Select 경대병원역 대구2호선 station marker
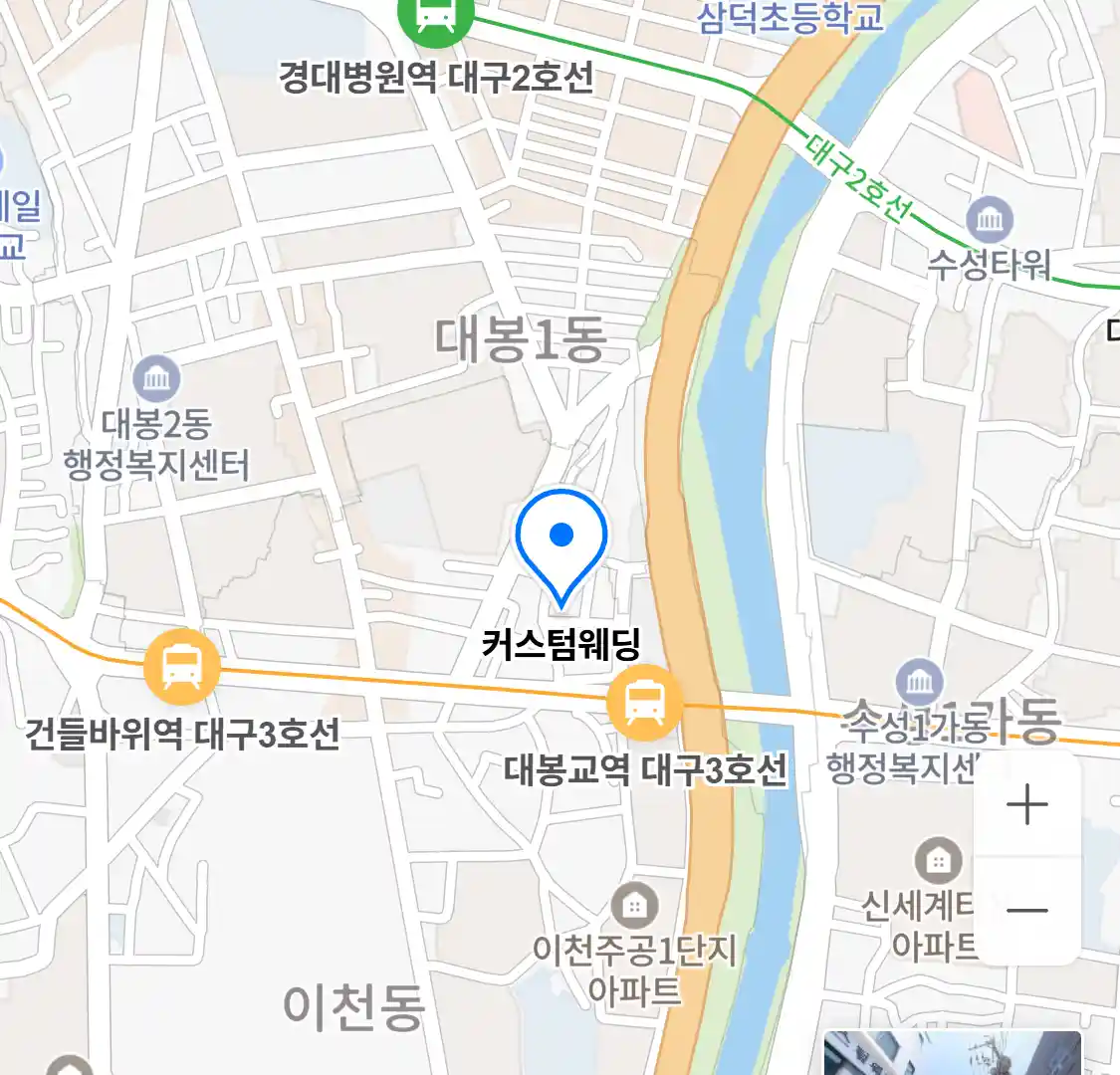Screen dimensions: 1120x1075 [x=435, y=17]
